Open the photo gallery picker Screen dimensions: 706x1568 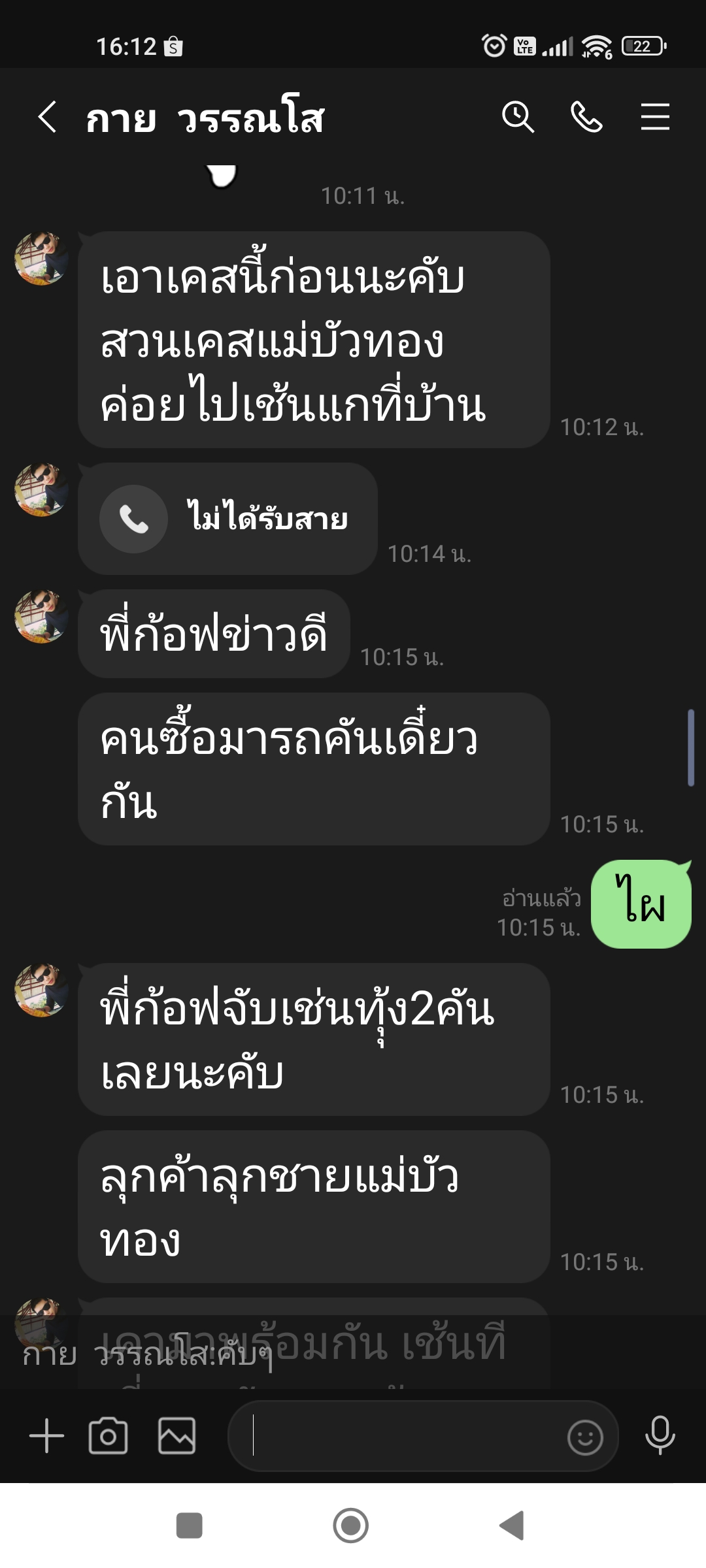[177, 1436]
